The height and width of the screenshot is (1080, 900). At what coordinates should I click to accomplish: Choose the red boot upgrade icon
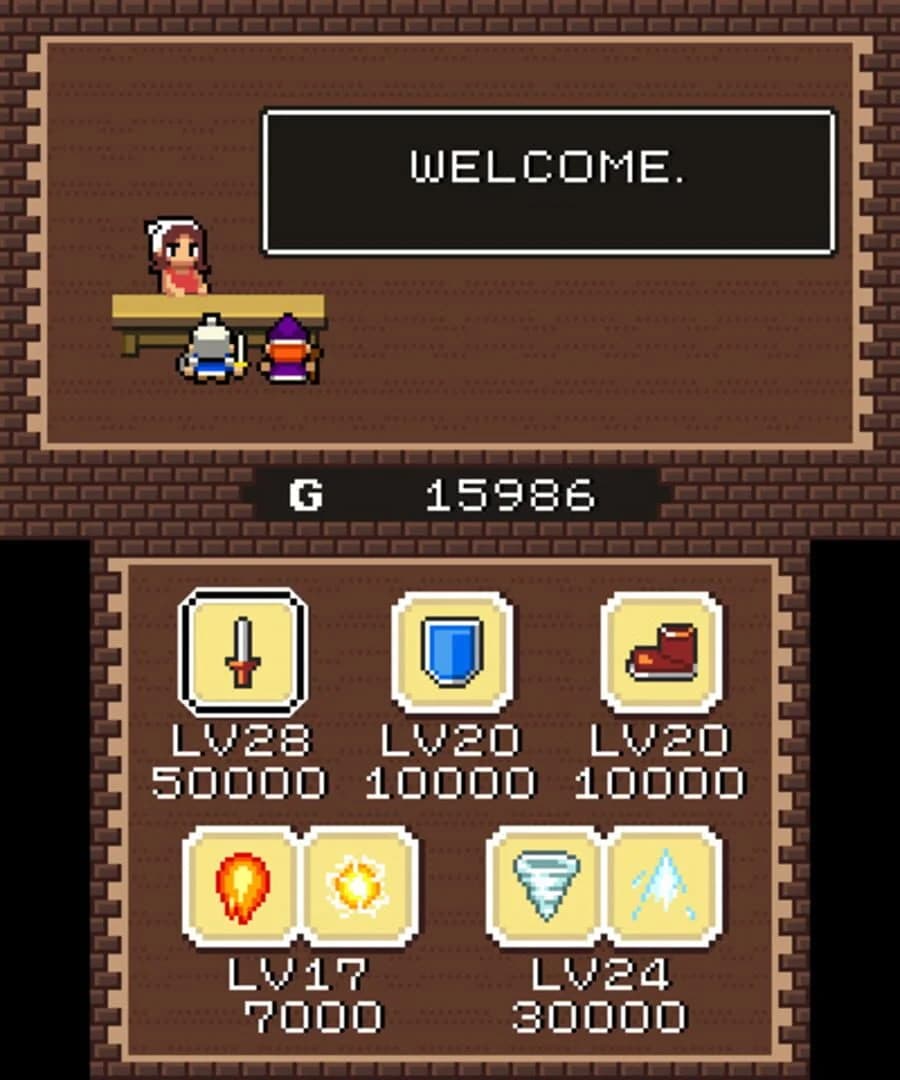pos(662,651)
